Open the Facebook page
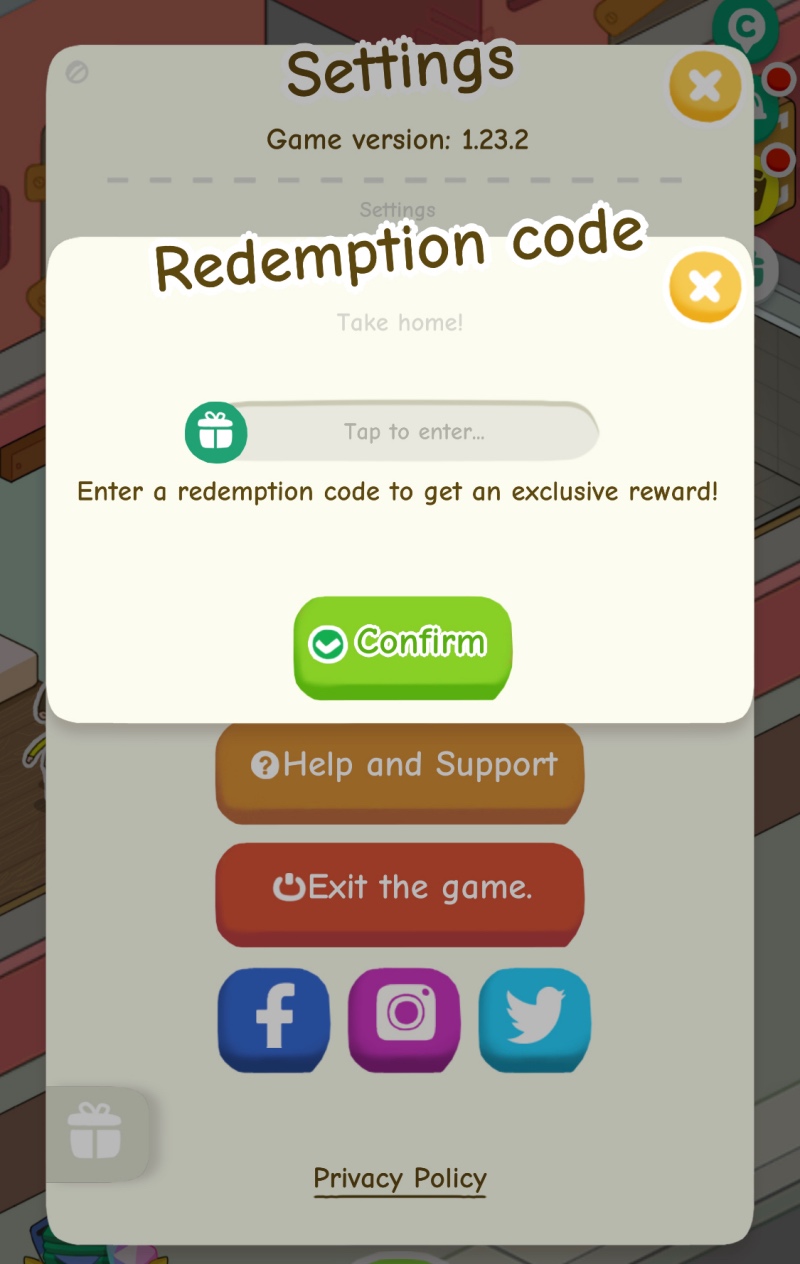Screen dimensions: 800x1264 tap(273, 1018)
